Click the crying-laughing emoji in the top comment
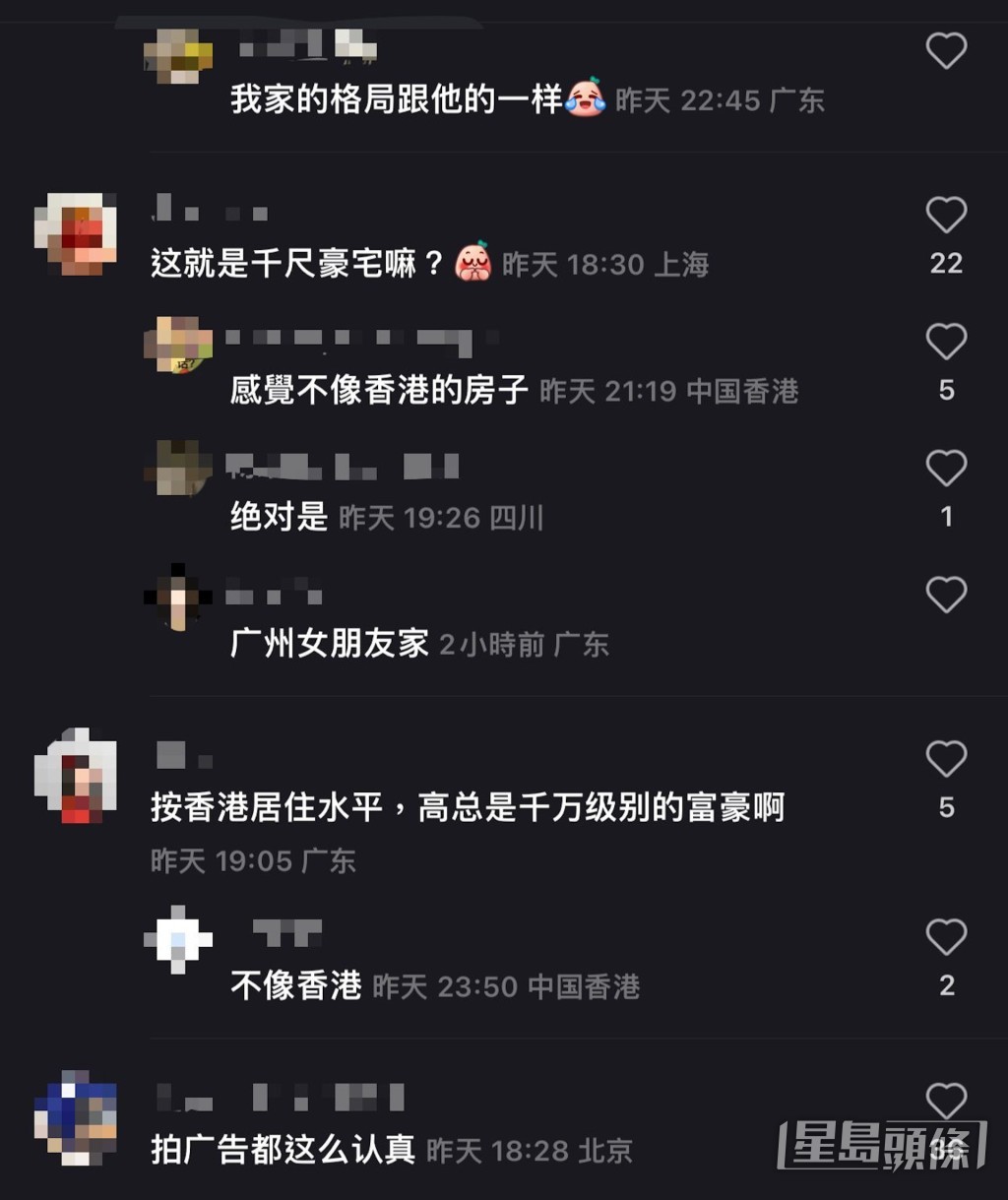1008x1200 pixels. click(585, 96)
